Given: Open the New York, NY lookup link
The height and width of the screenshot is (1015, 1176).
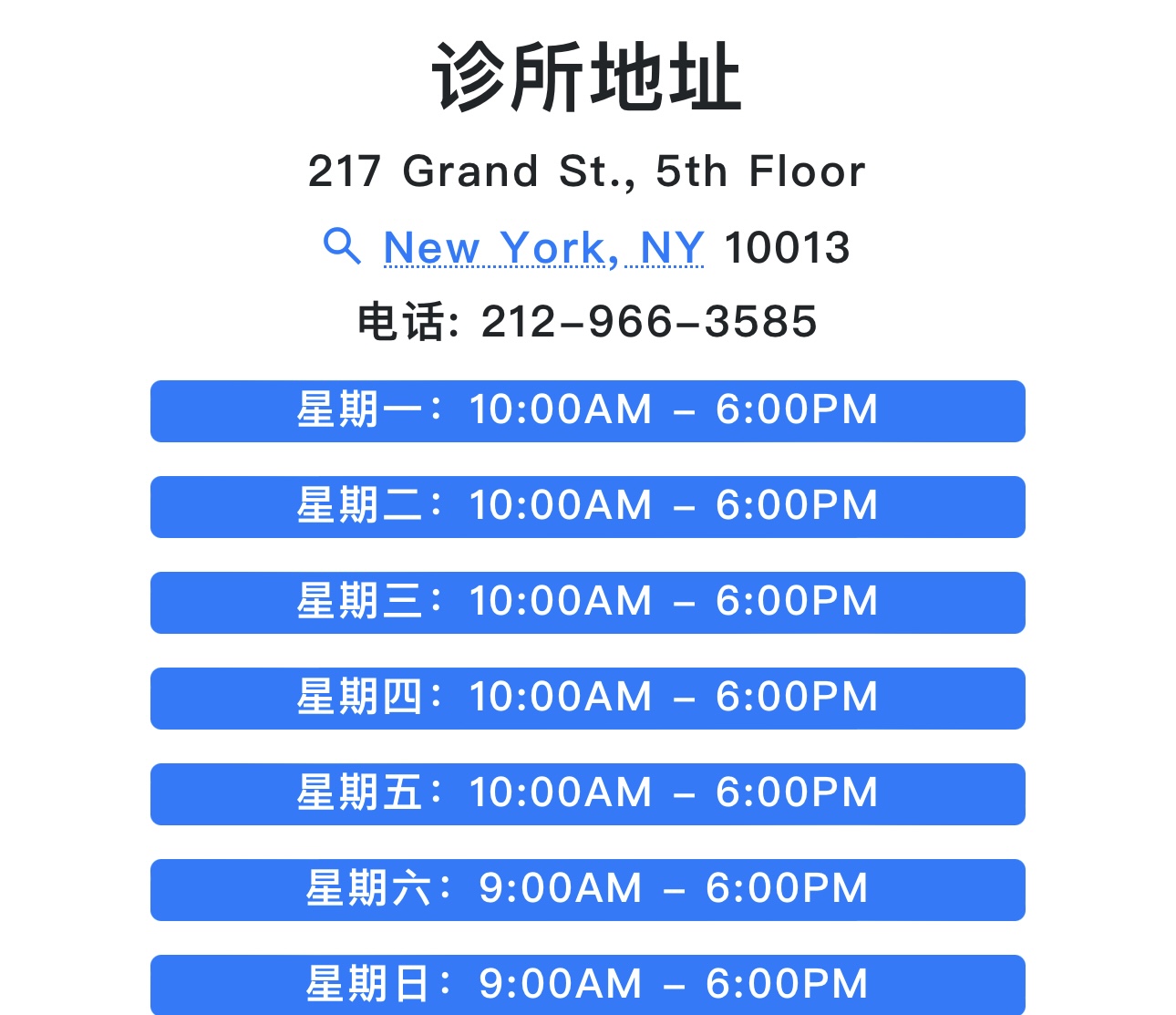Looking at the screenshot, I should 542,248.
